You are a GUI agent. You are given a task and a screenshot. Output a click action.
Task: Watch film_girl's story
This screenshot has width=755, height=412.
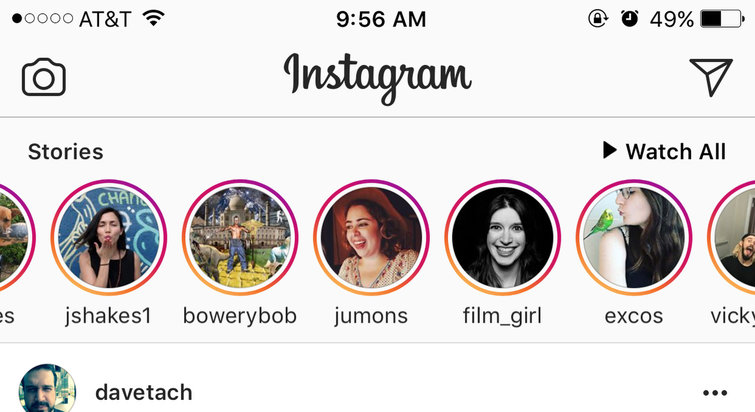click(502, 238)
